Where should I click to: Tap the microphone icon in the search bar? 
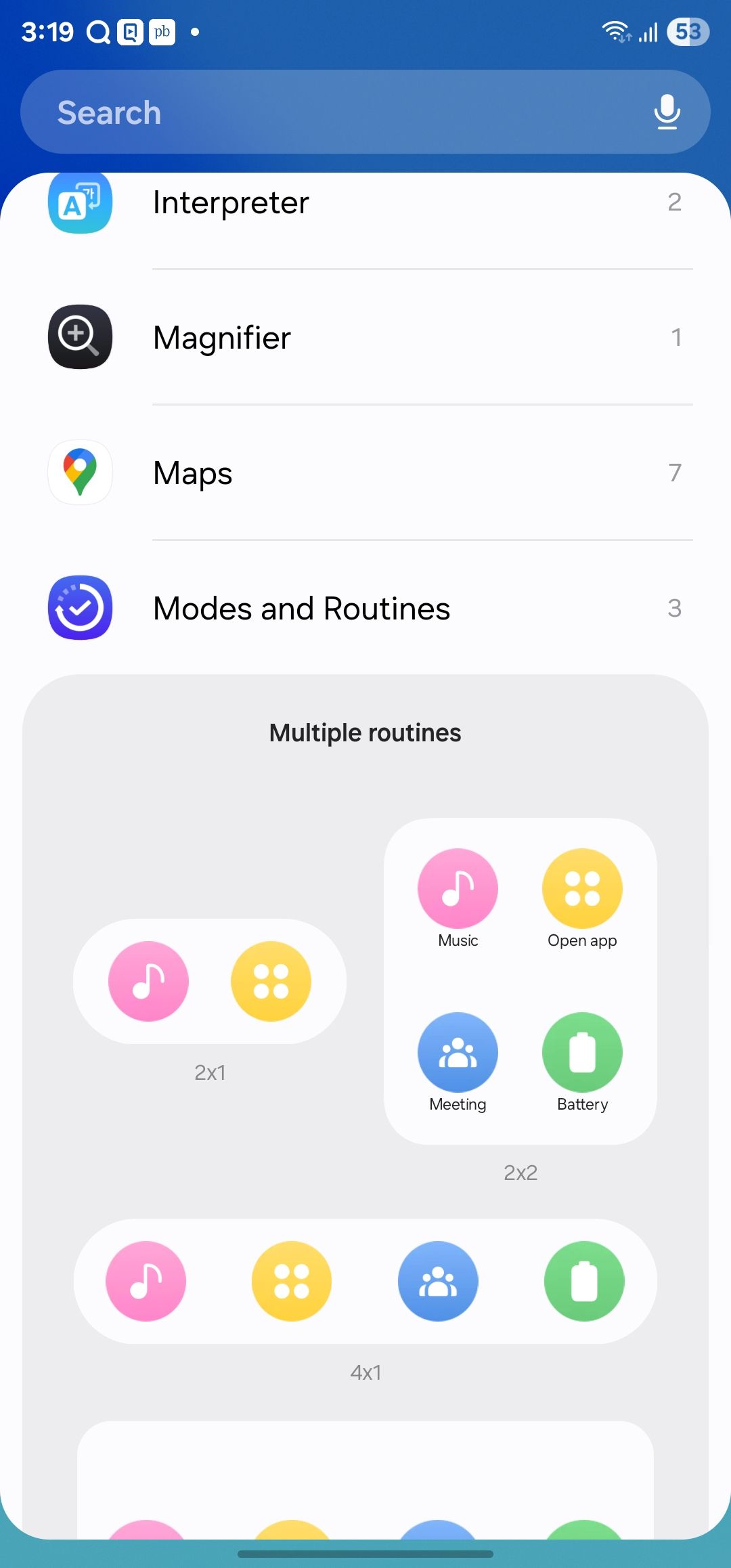tap(667, 112)
